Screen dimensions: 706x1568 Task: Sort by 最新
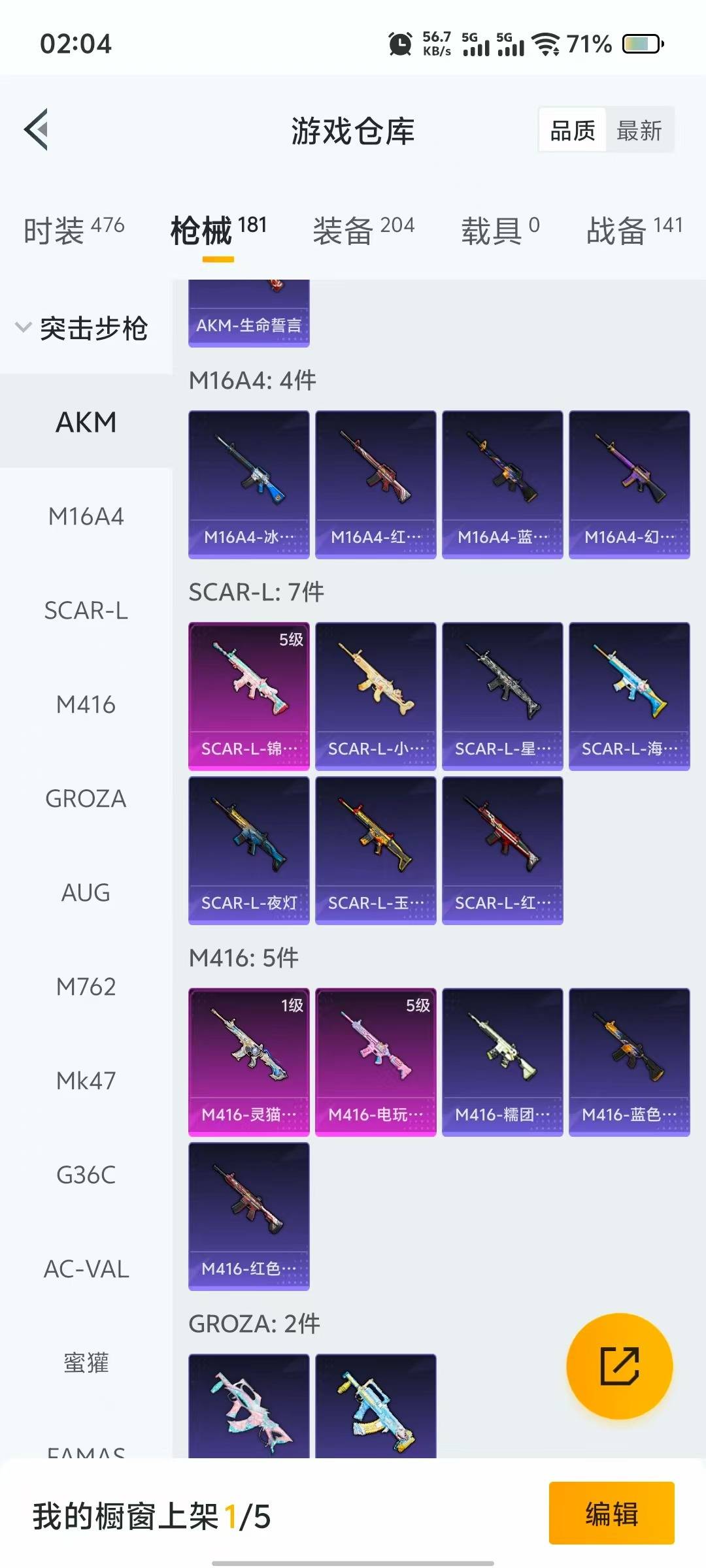(x=639, y=131)
